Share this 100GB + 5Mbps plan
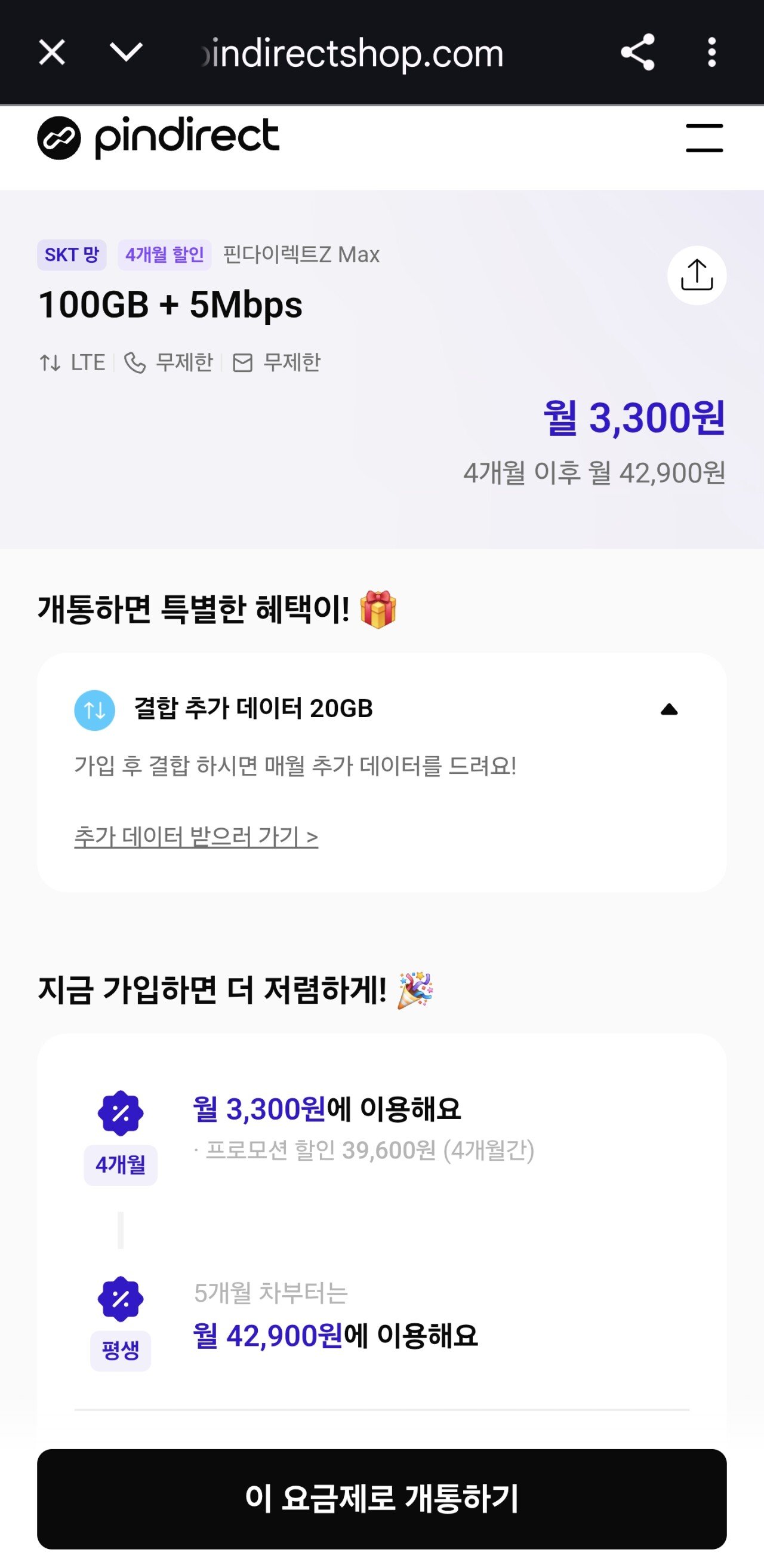 (x=697, y=276)
